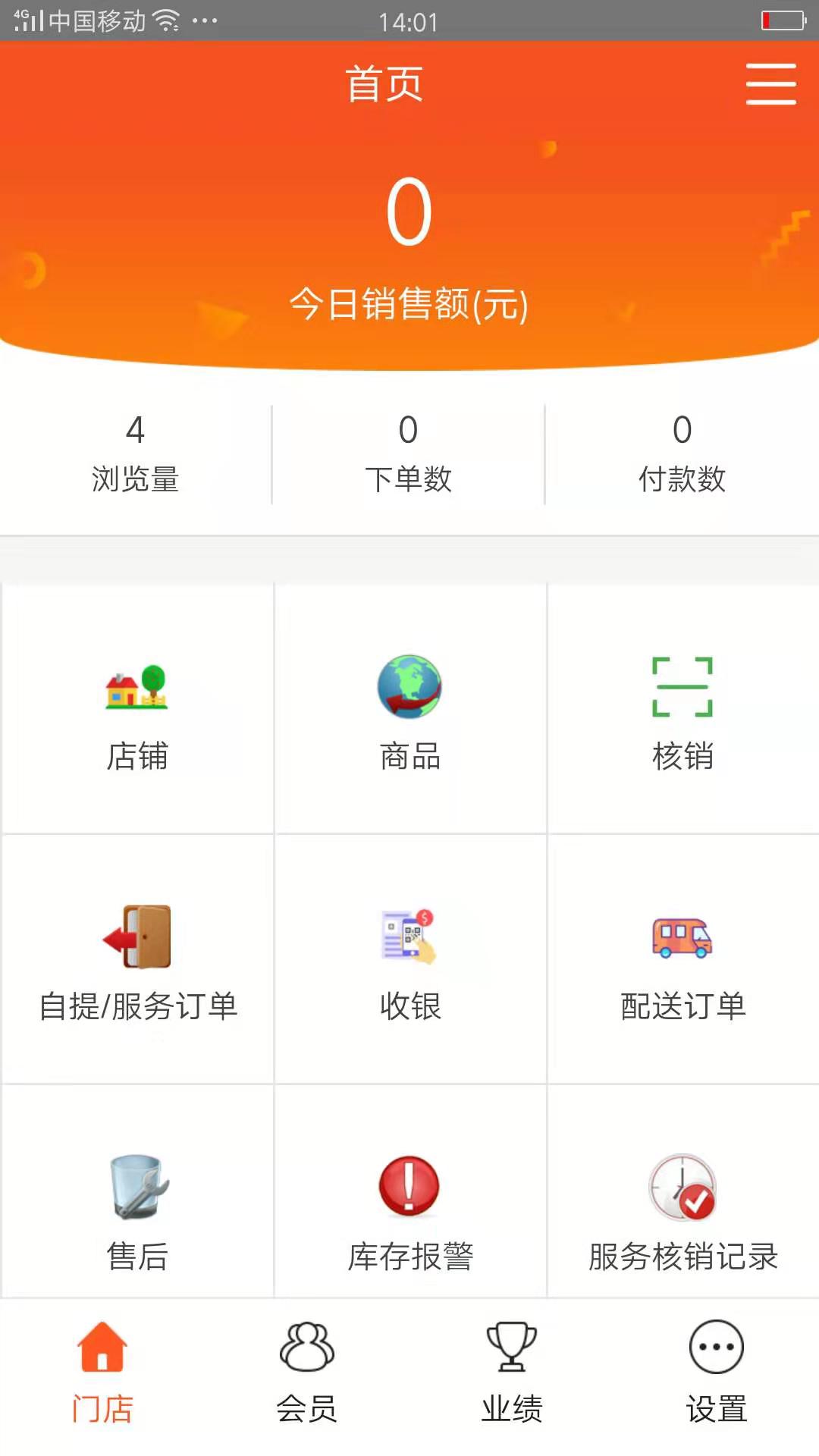Open the 收银 cashier
Image resolution: width=819 pixels, height=1456 pixels.
click(409, 959)
